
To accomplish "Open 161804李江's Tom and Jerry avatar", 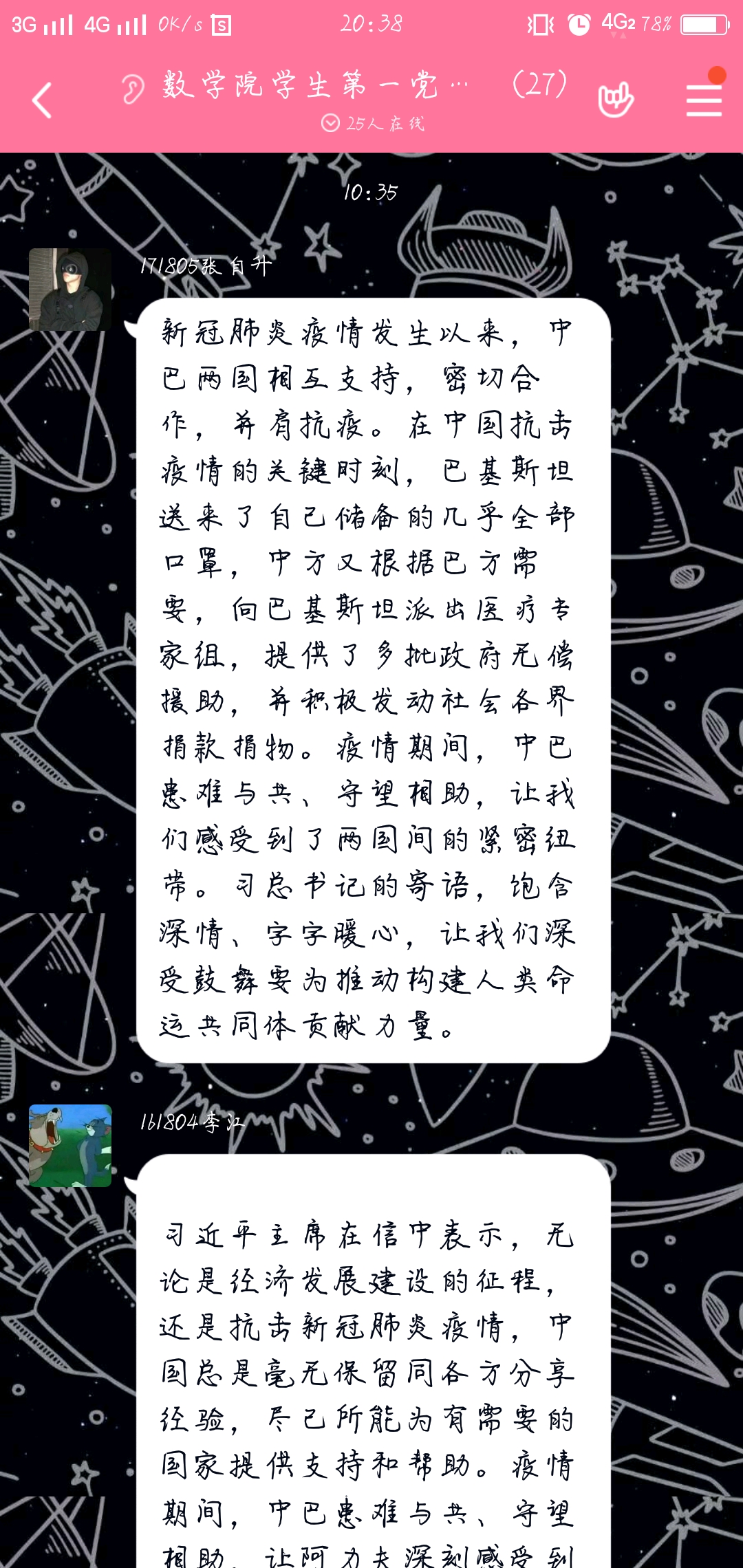I will [x=70, y=1145].
